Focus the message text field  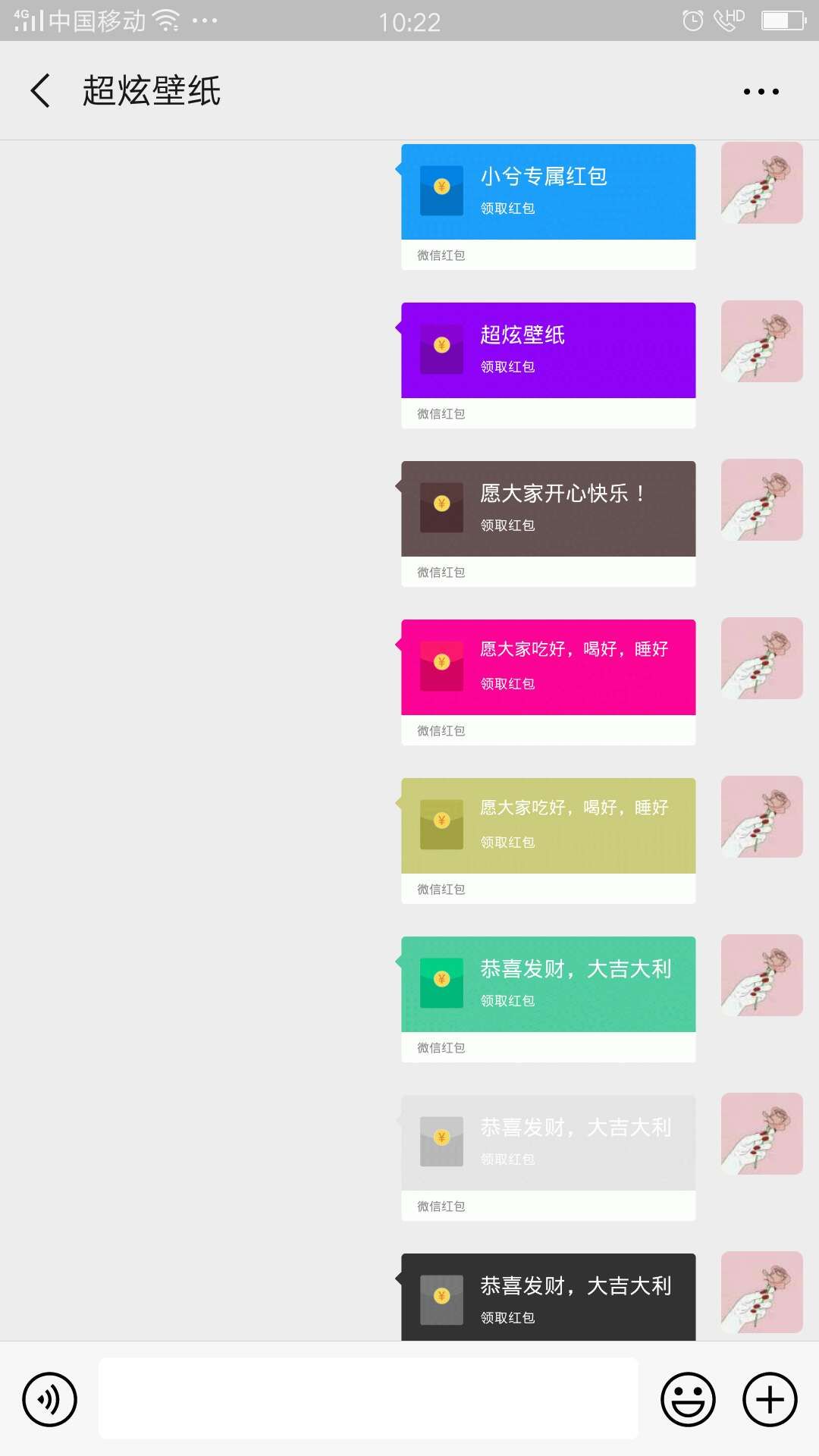pyautogui.click(x=368, y=1399)
